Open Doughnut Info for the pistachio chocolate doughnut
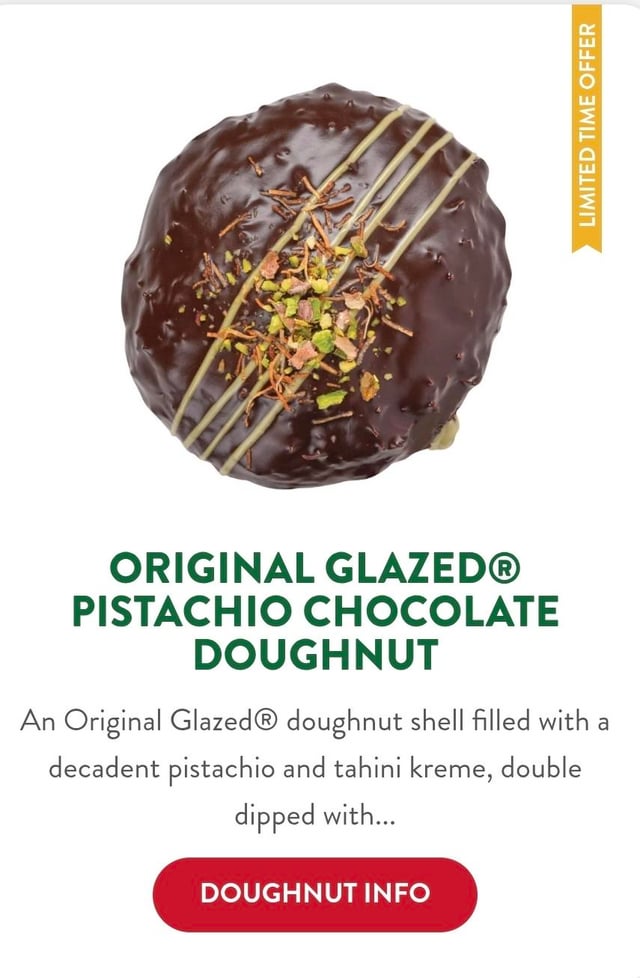640x978 pixels. click(315, 893)
